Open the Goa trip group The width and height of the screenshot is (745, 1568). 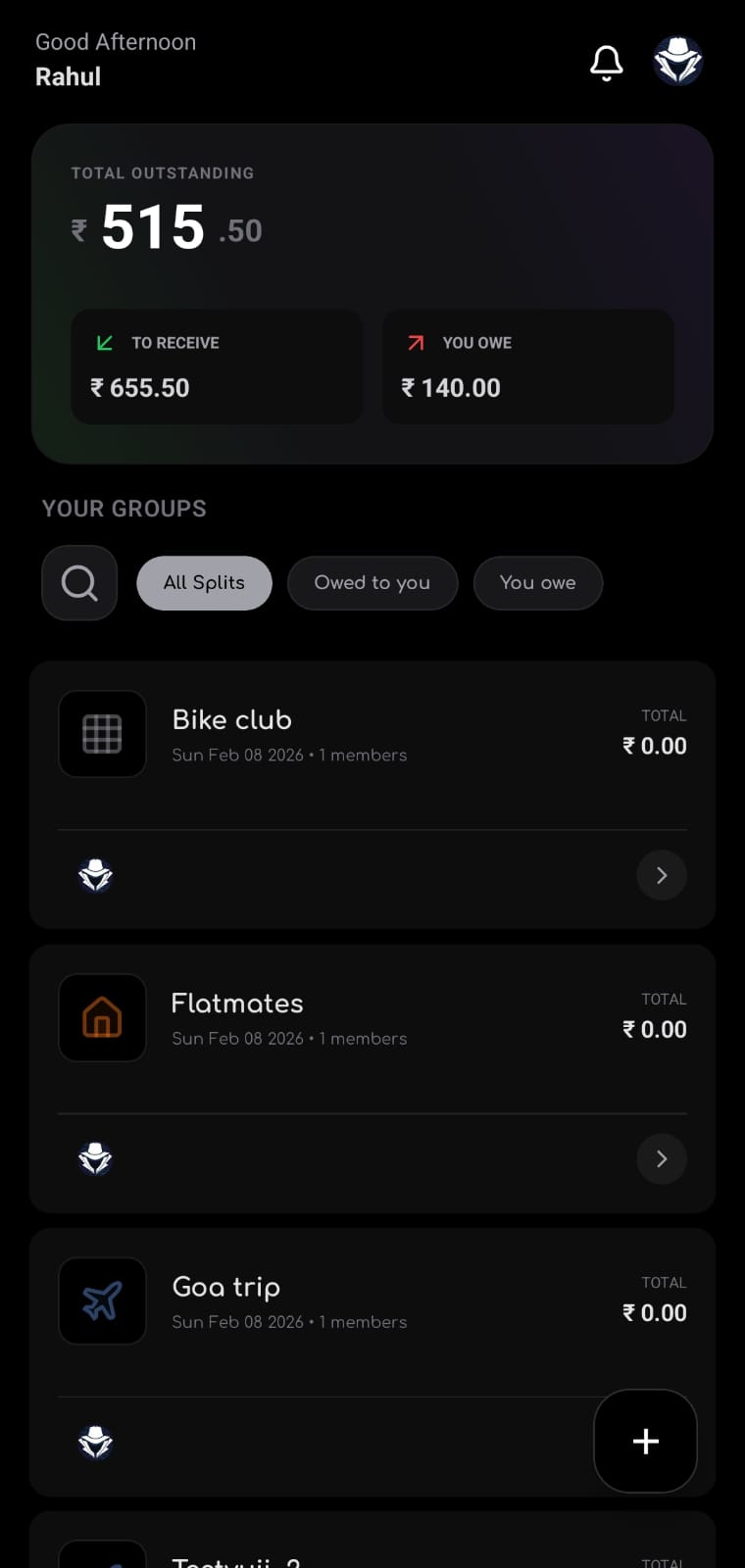tap(225, 1287)
